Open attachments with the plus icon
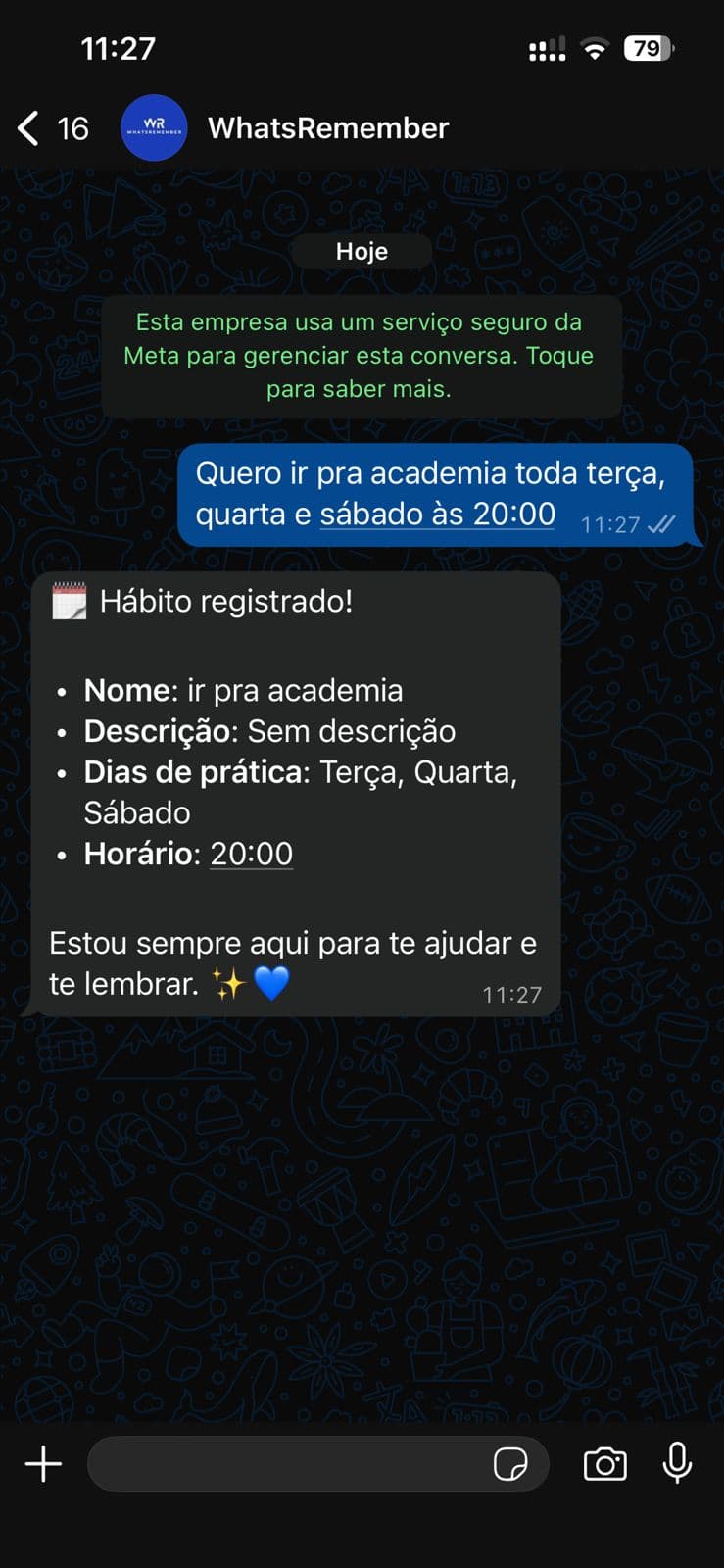 (42, 1463)
